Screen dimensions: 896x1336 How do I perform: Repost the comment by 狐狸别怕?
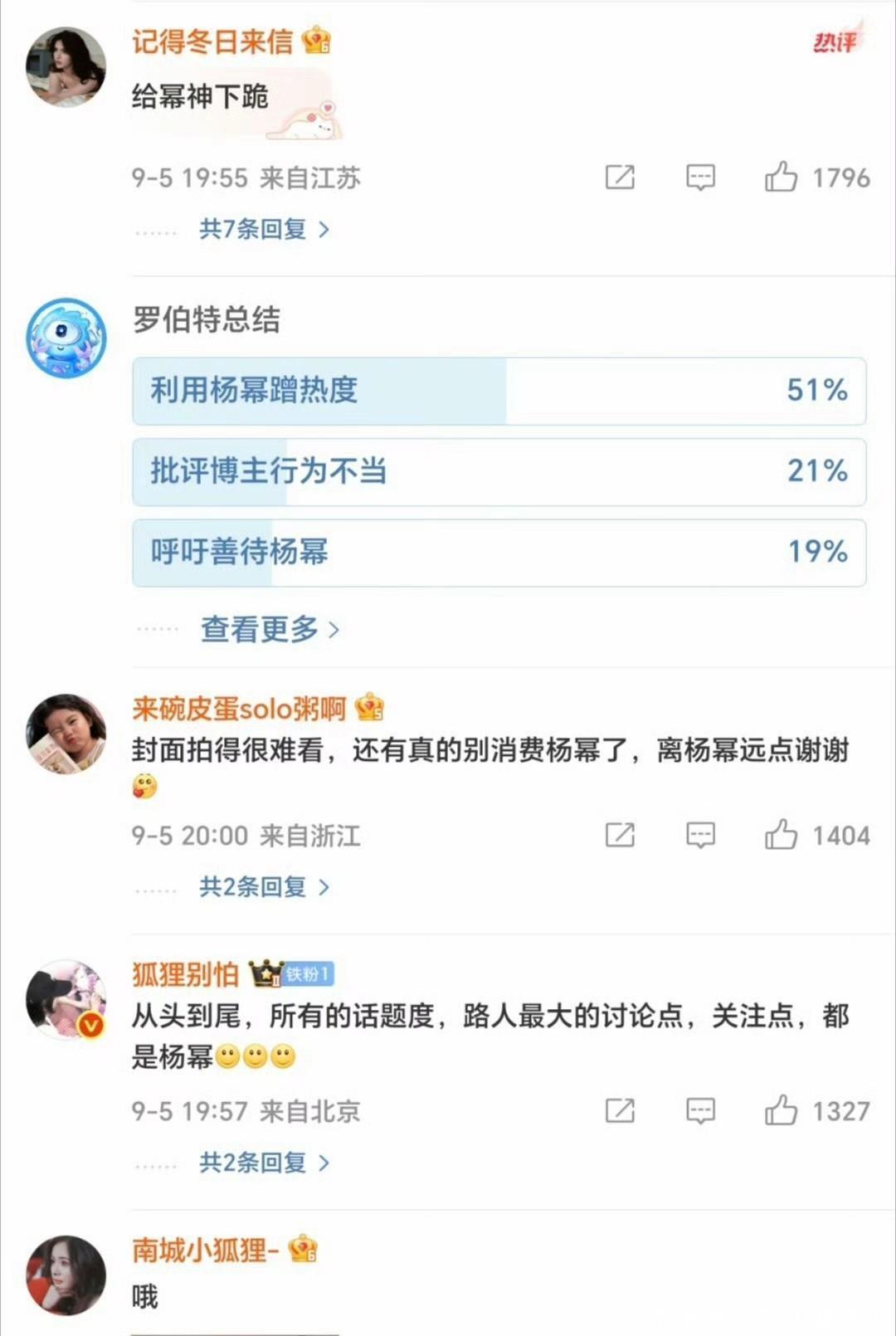[620, 1110]
